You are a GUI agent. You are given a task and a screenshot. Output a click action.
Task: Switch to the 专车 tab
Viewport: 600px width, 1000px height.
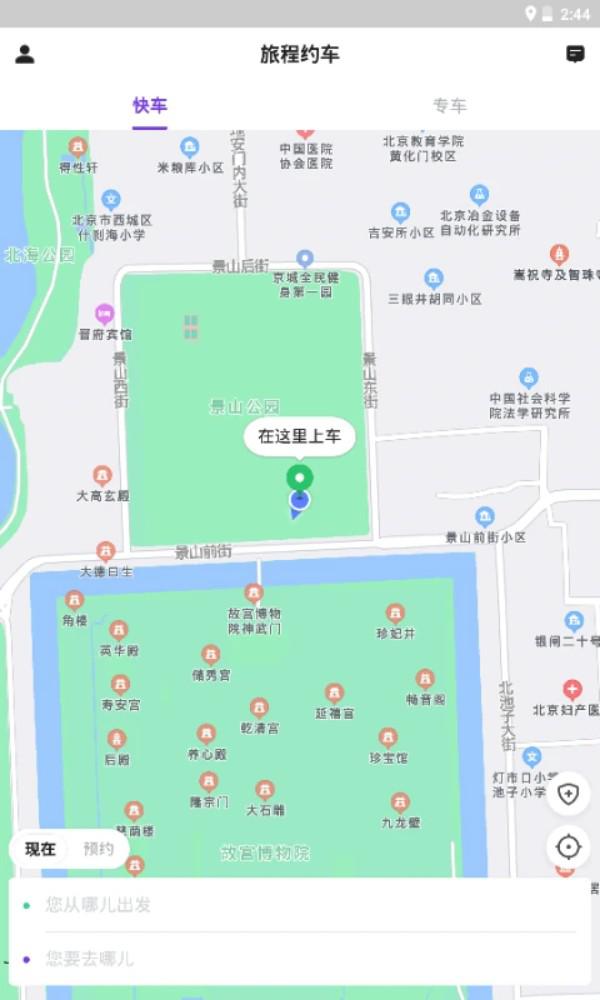coord(450,105)
